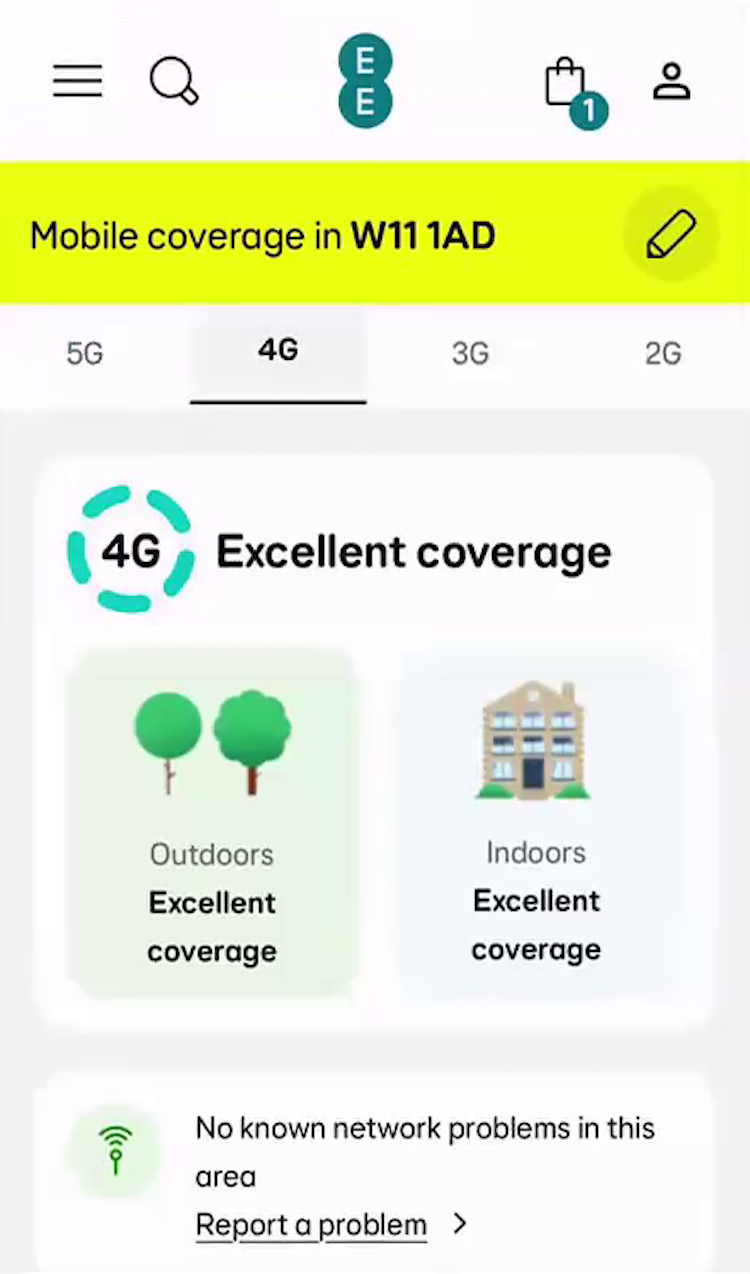Go to EE home via the logo
The width and height of the screenshot is (750, 1274).
point(365,82)
